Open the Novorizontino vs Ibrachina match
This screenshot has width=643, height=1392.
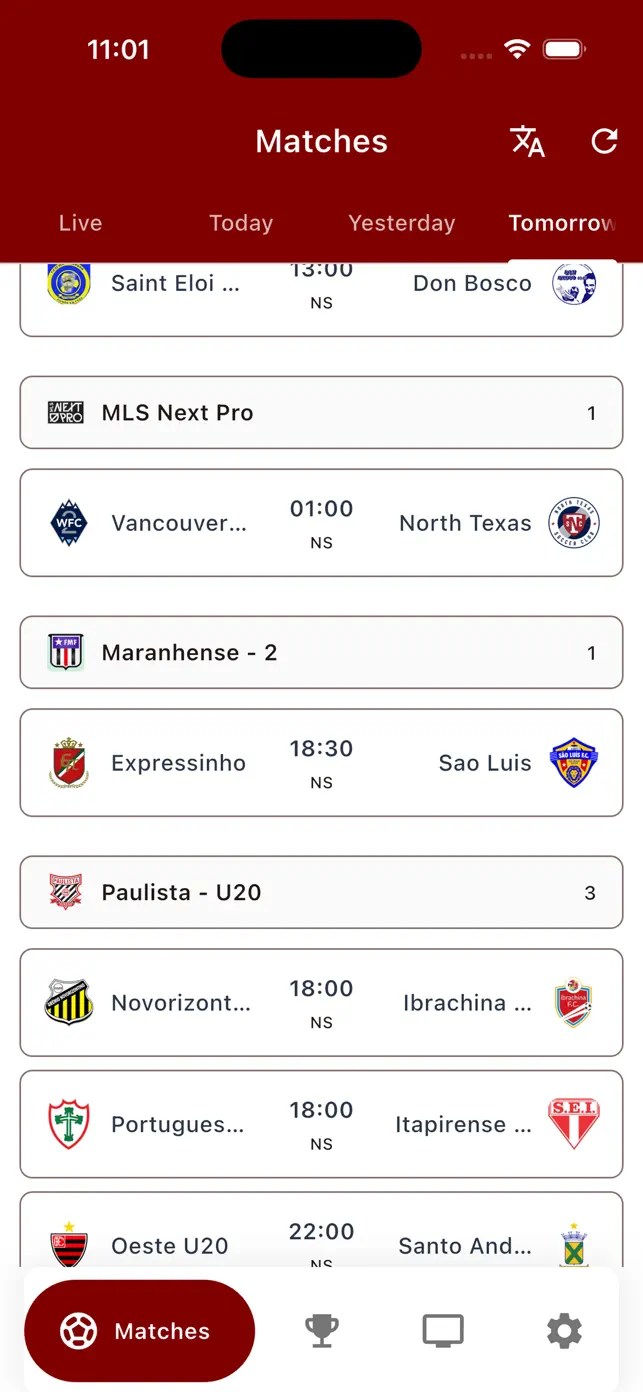click(321, 1003)
